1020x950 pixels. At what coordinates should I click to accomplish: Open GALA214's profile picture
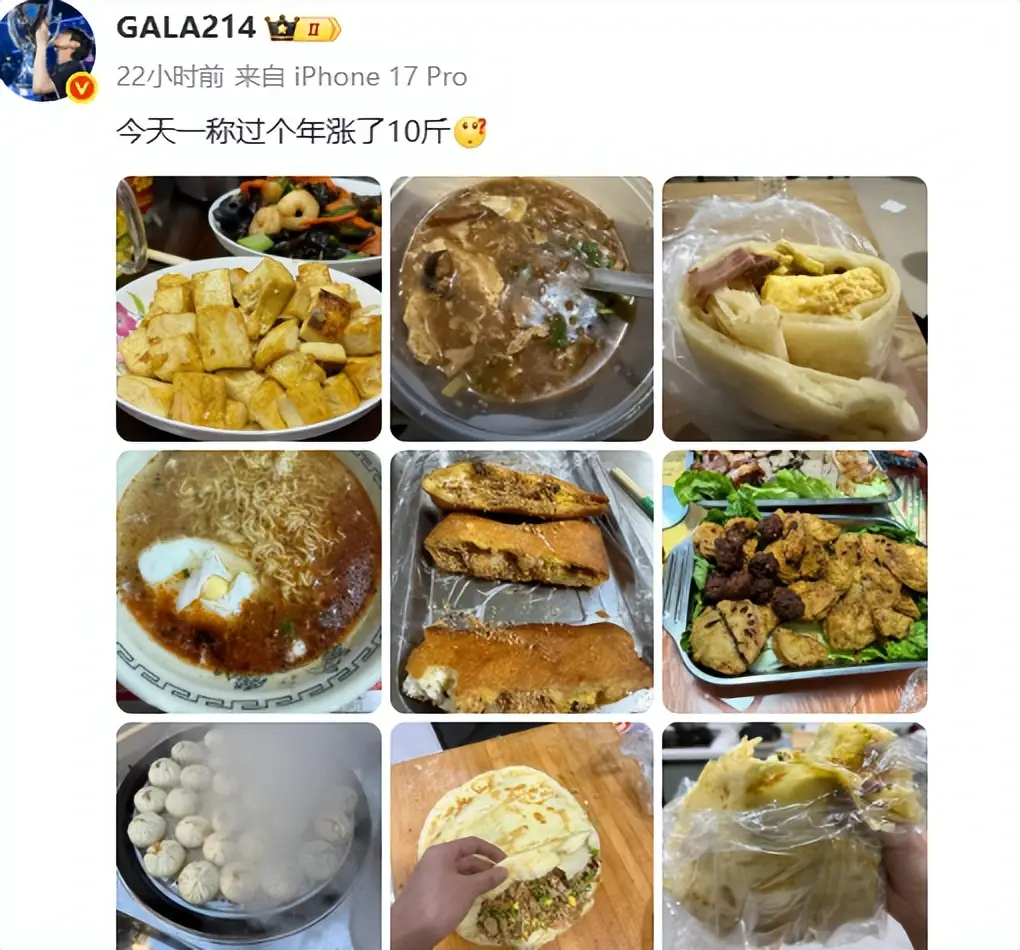coord(48,50)
